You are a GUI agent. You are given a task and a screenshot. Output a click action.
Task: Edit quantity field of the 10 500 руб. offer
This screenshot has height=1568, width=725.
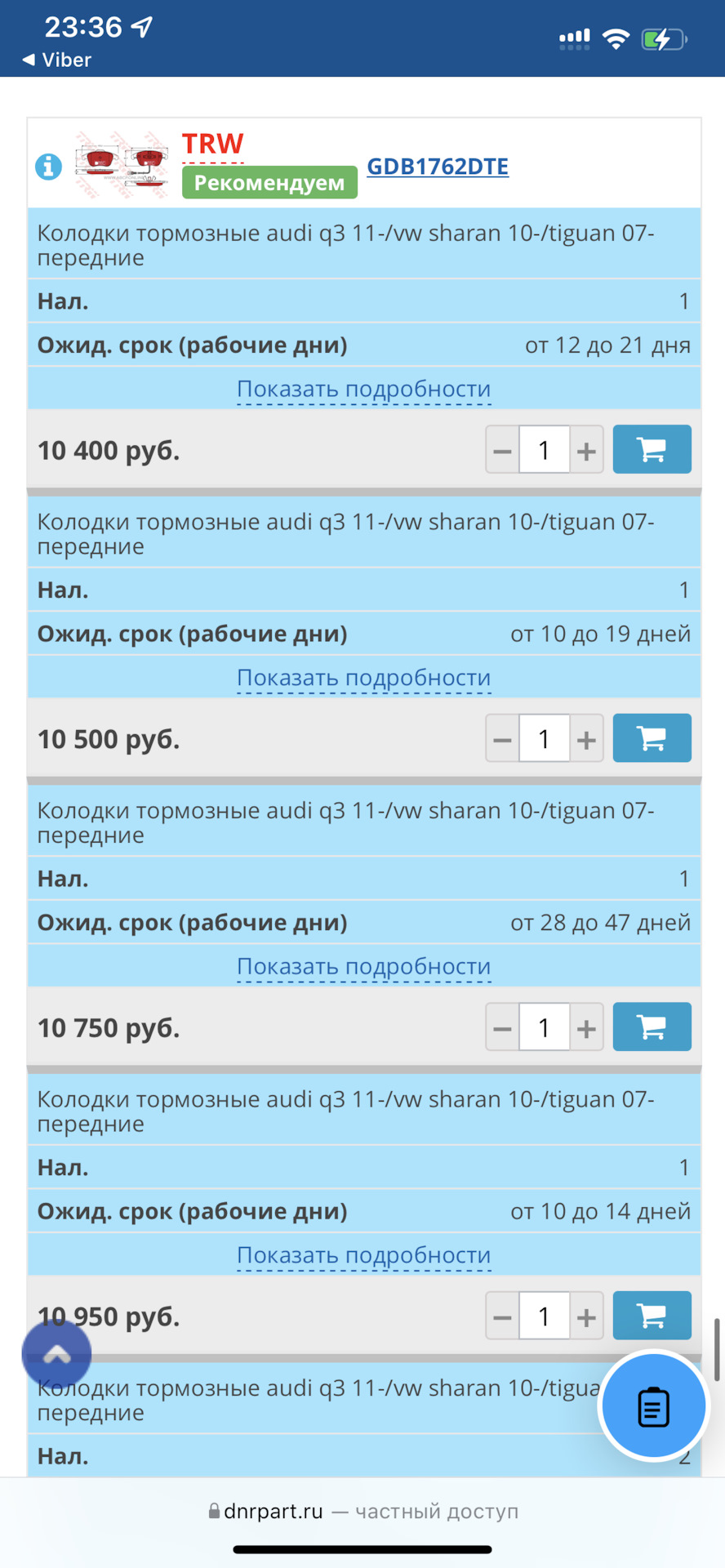544,739
